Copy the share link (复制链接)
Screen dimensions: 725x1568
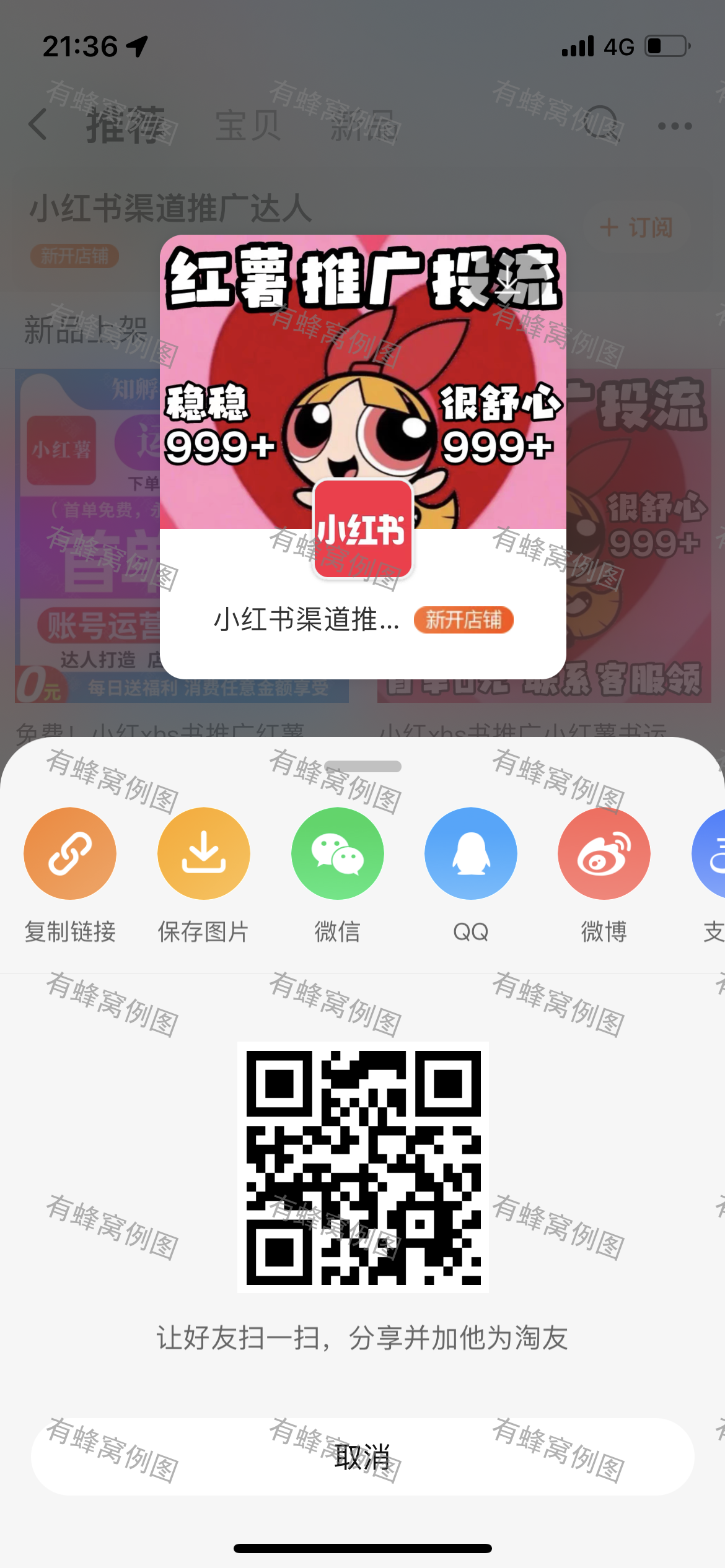[70, 853]
